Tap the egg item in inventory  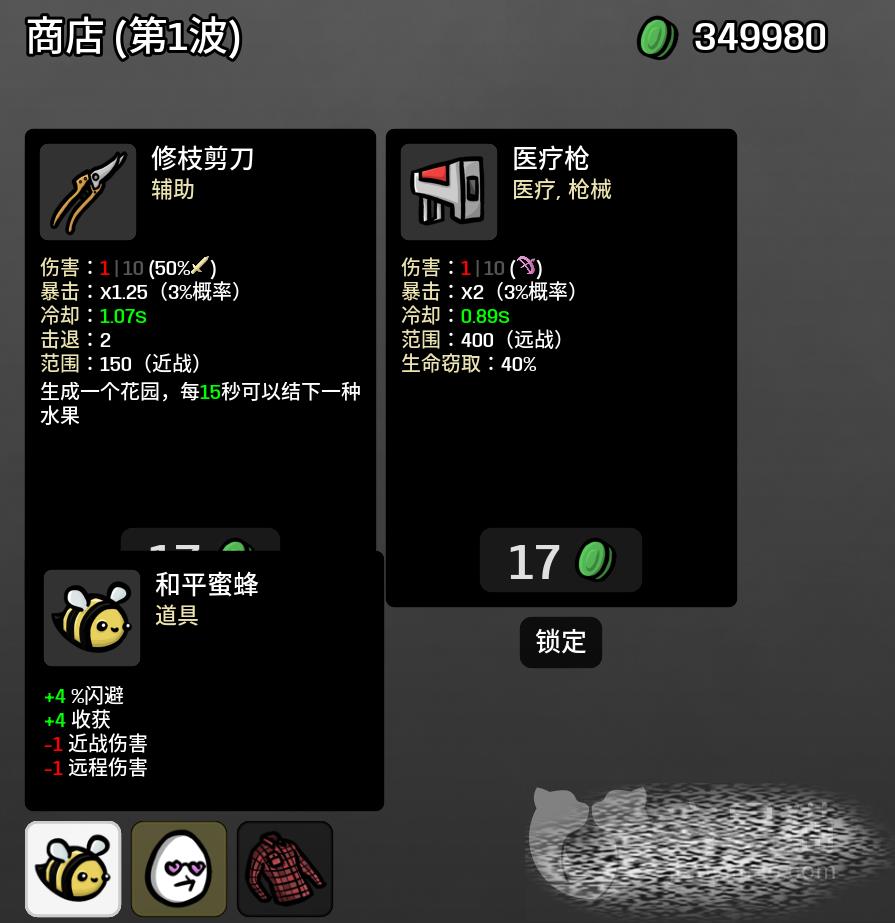click(x=179, y=868)
